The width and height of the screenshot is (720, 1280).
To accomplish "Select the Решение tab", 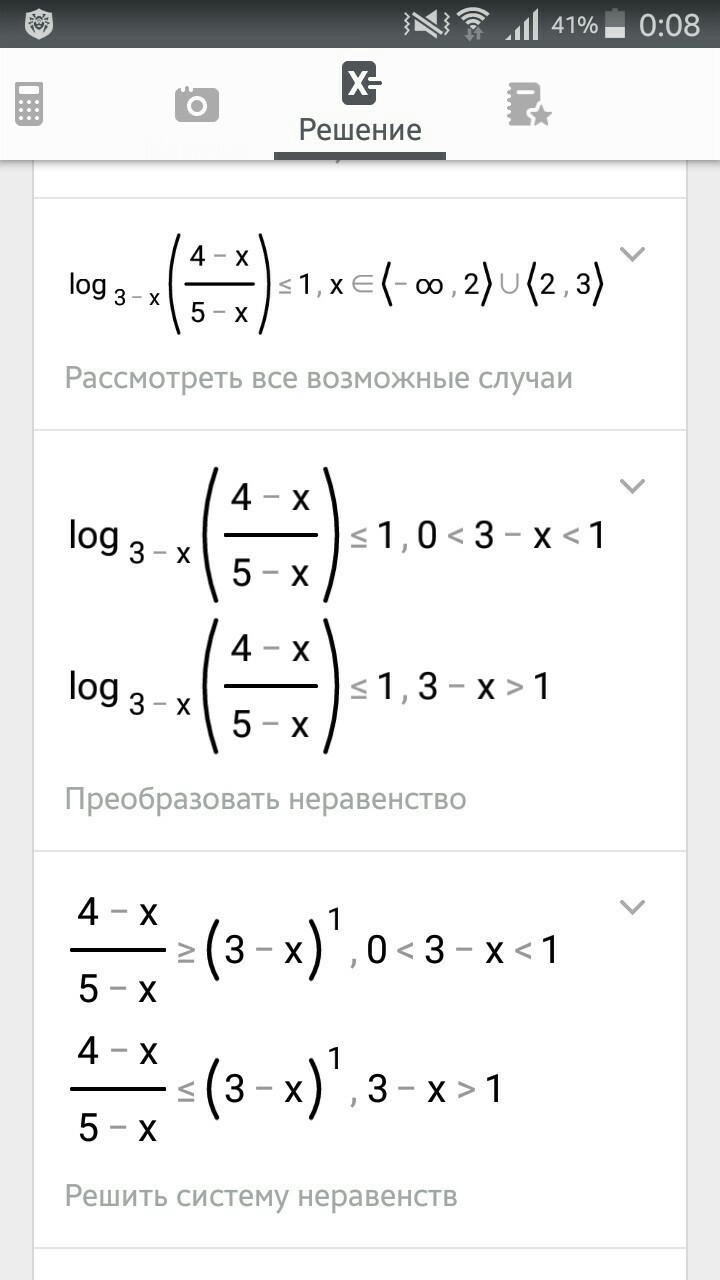I will [360, 104].
